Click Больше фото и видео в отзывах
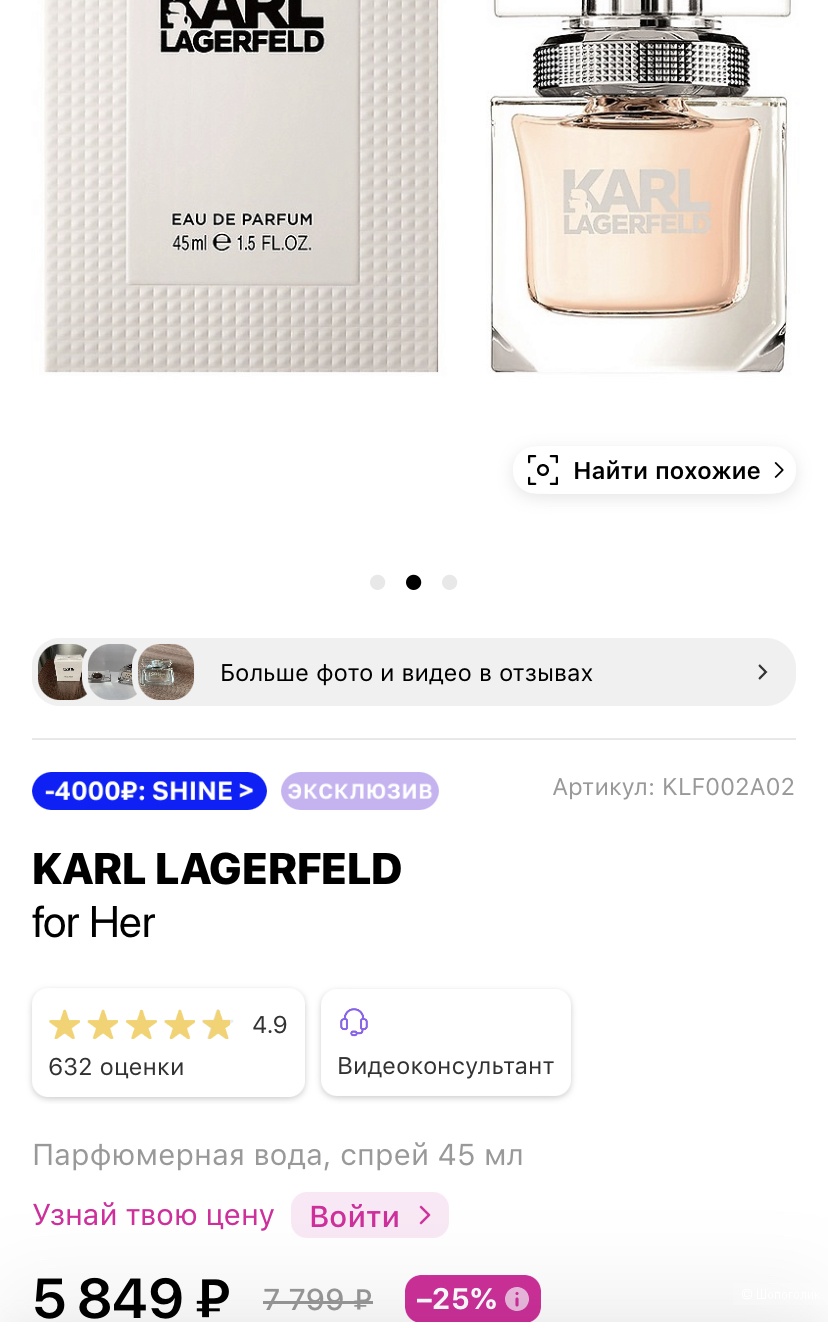The width and height of the screenshot is (828, 1328). 406,672
